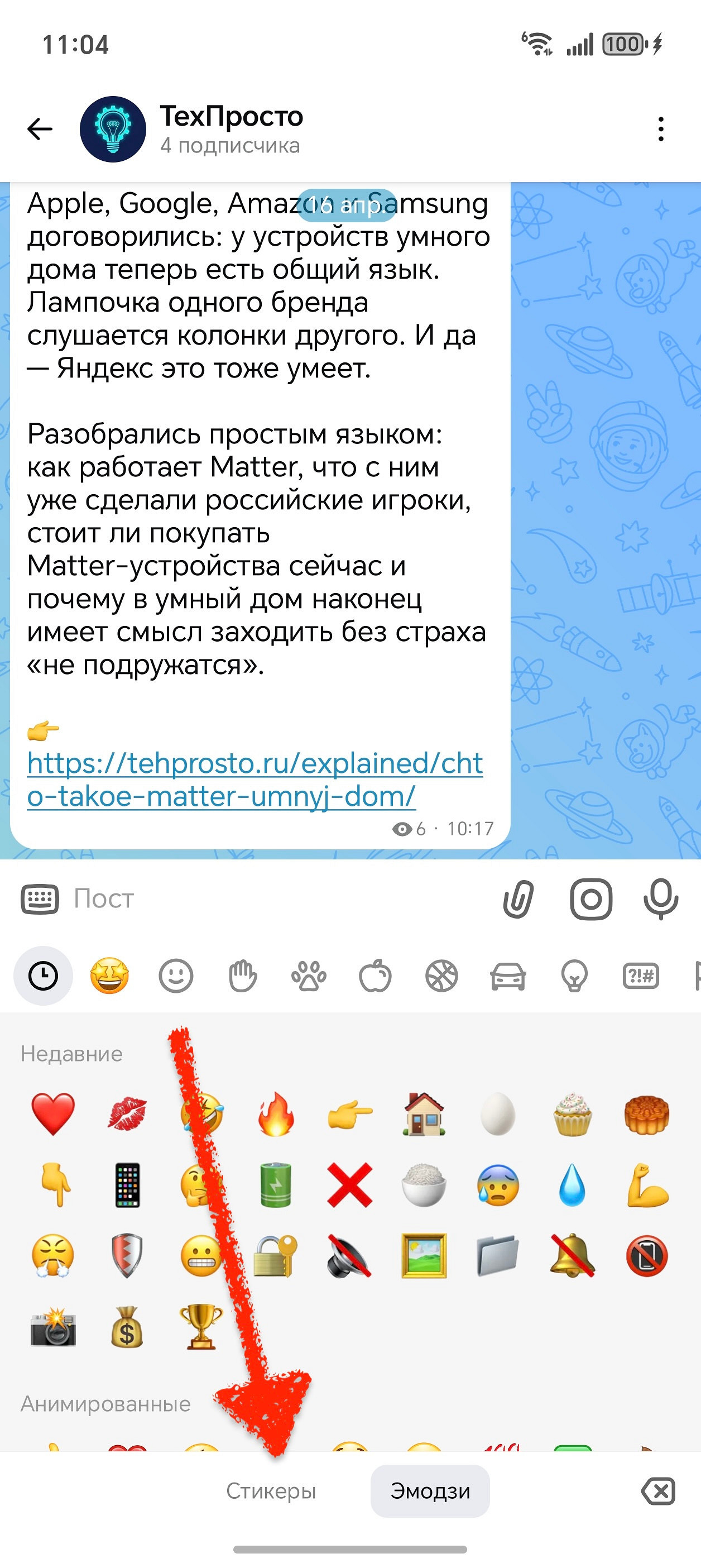
Task: Go back from the ТехПросто channel
Action: click(40, 129)
